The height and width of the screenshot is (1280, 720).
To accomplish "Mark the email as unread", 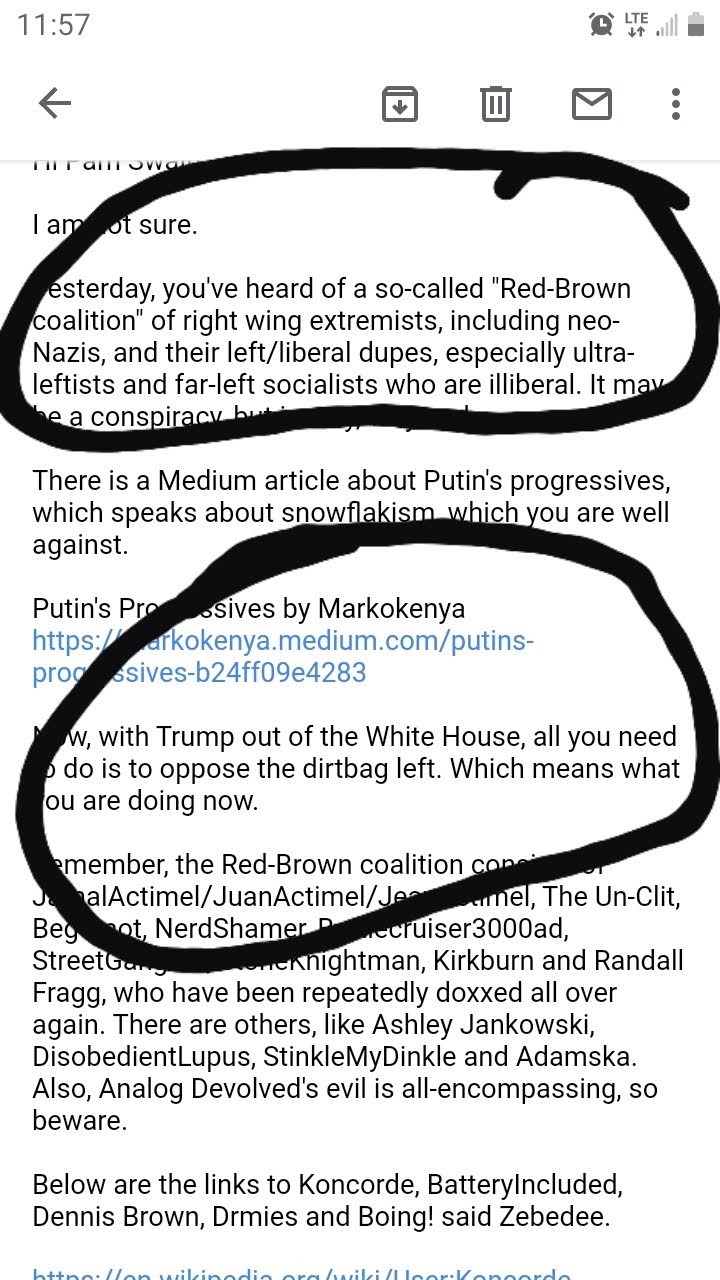I will 591,104.
